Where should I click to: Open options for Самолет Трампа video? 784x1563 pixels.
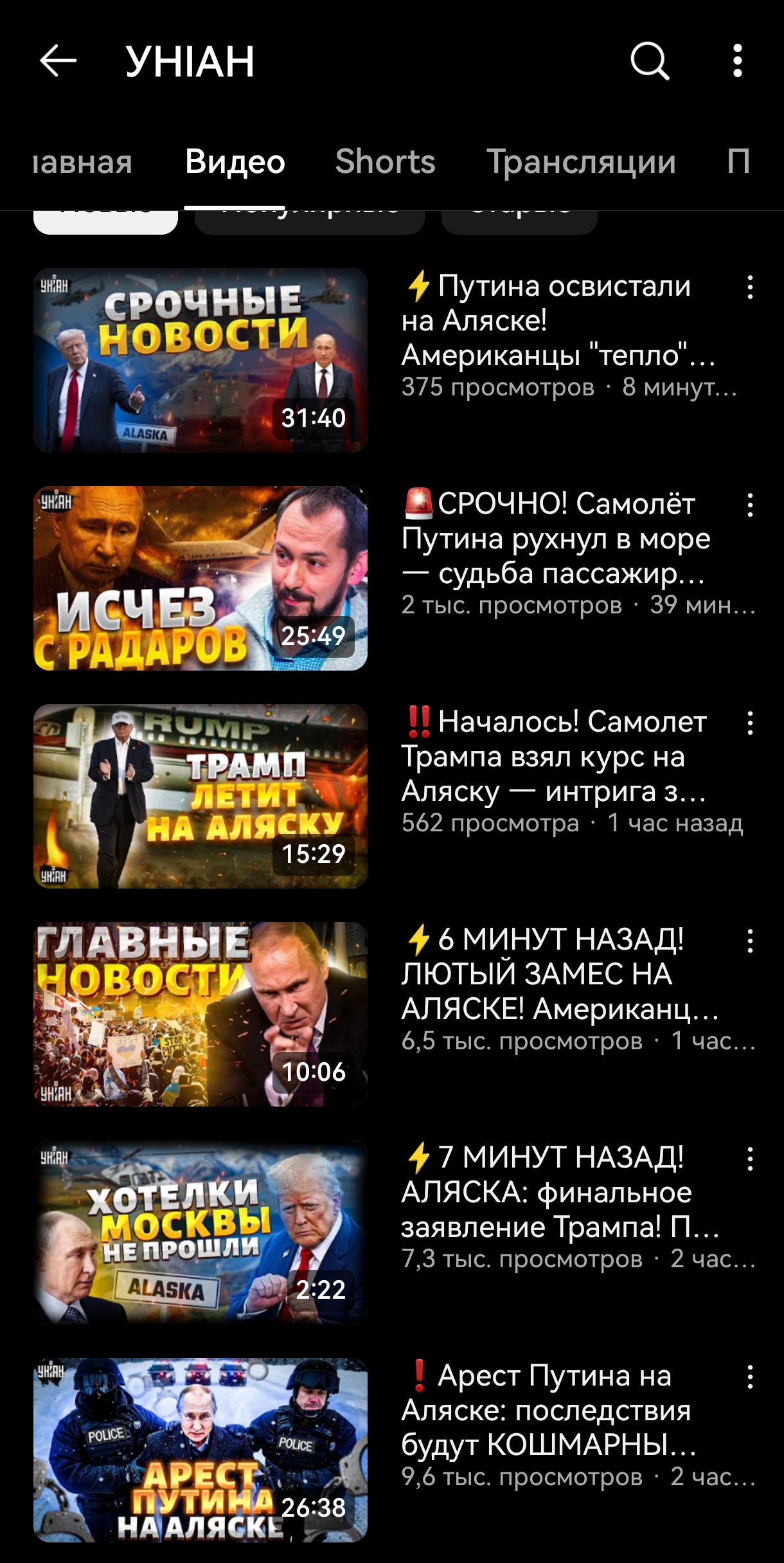click(x=750, y=723)
